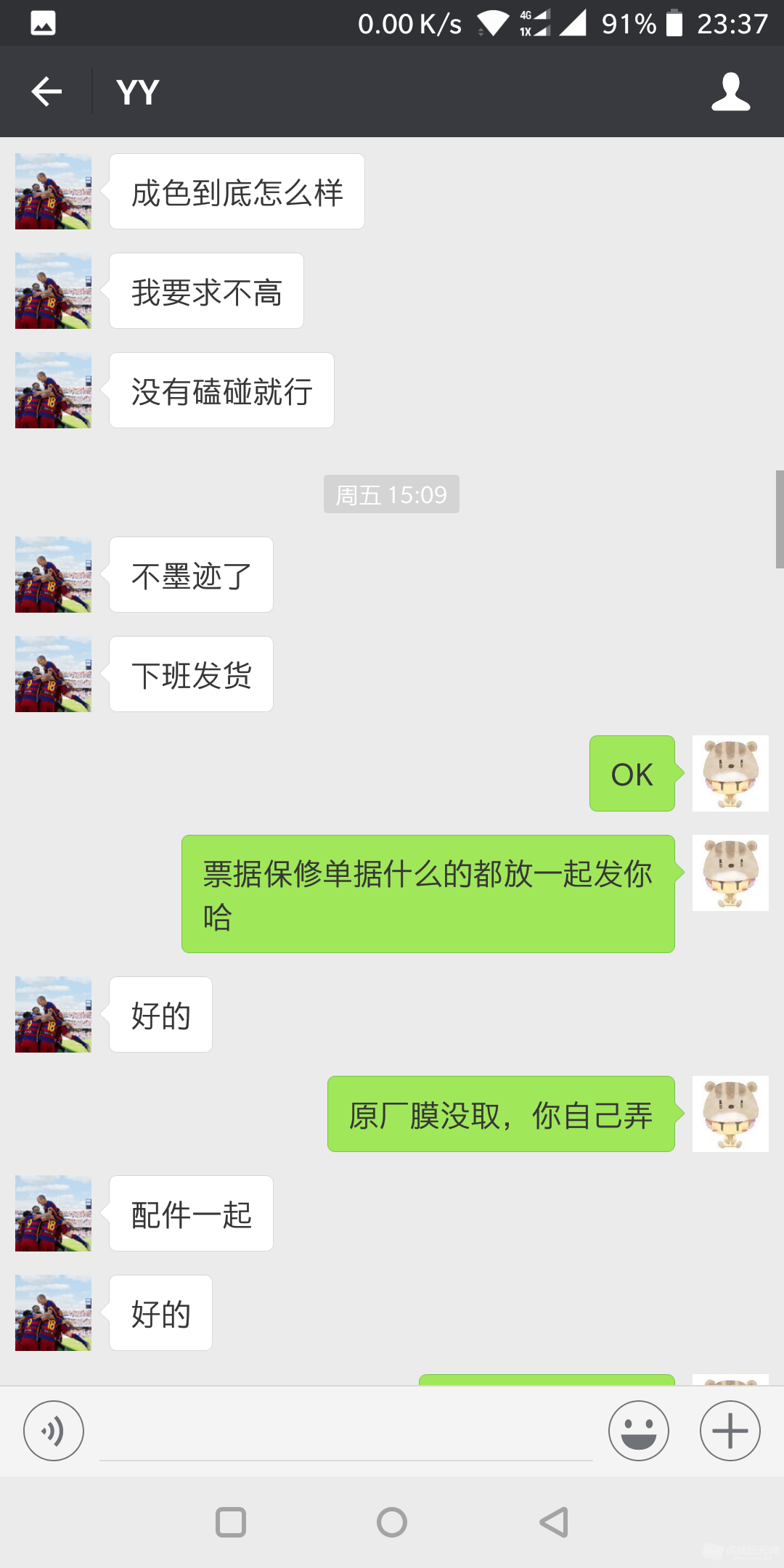Open the plus attachment menu
784x1568 pixels.
(730, 1431)
